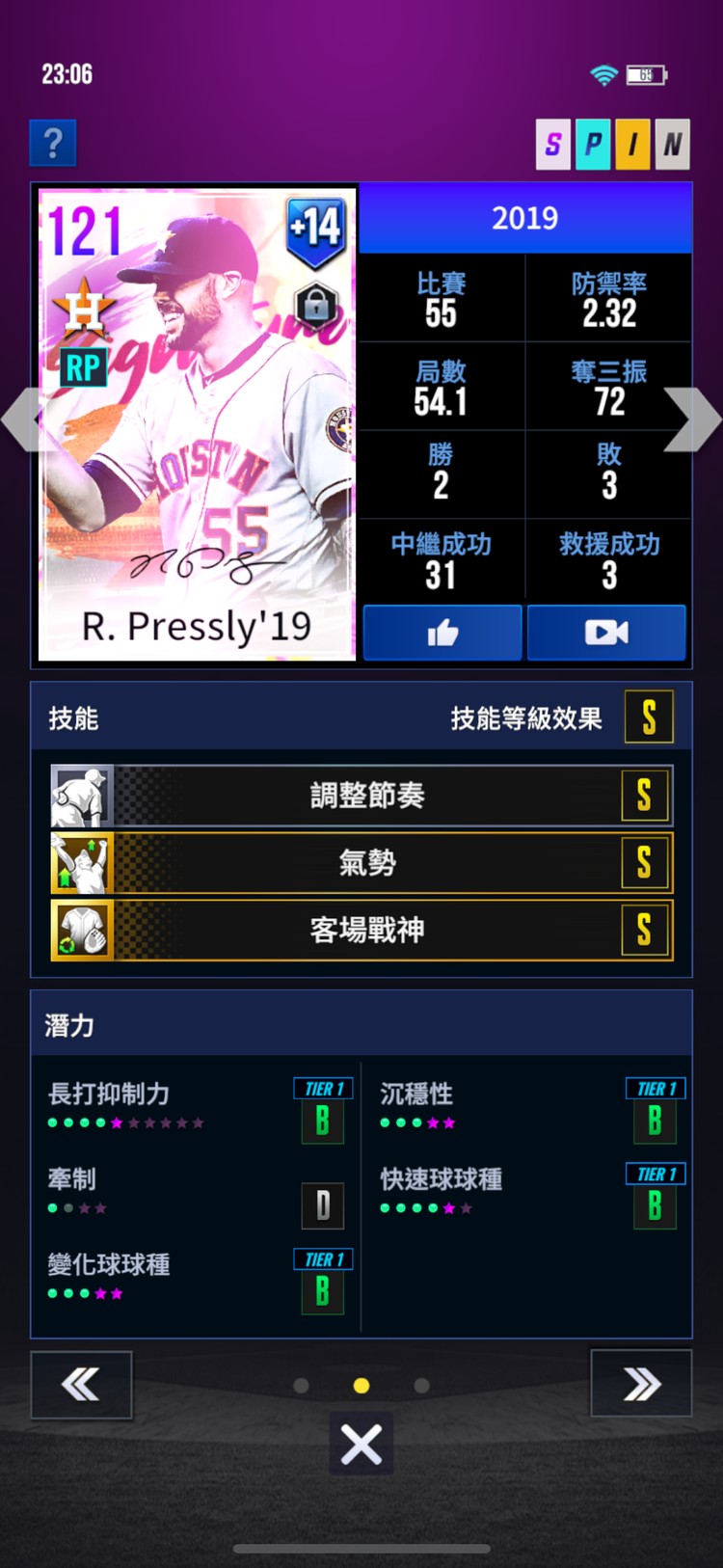
Task: Open the R. Pressly'19 player card
Action: click(197, 424)
